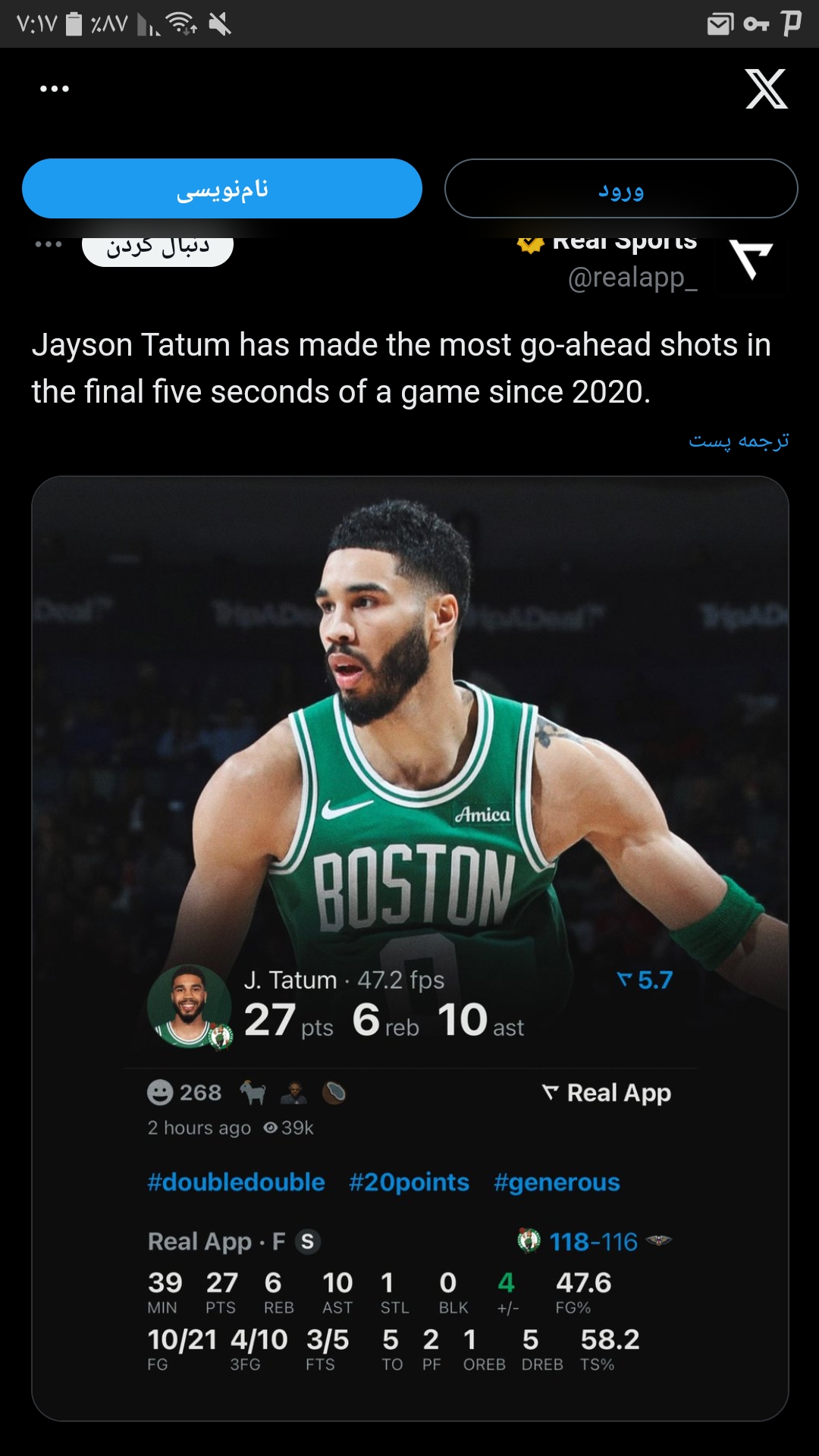
Task: Open the @realapp_ account name
Action: tap(632, 278)
